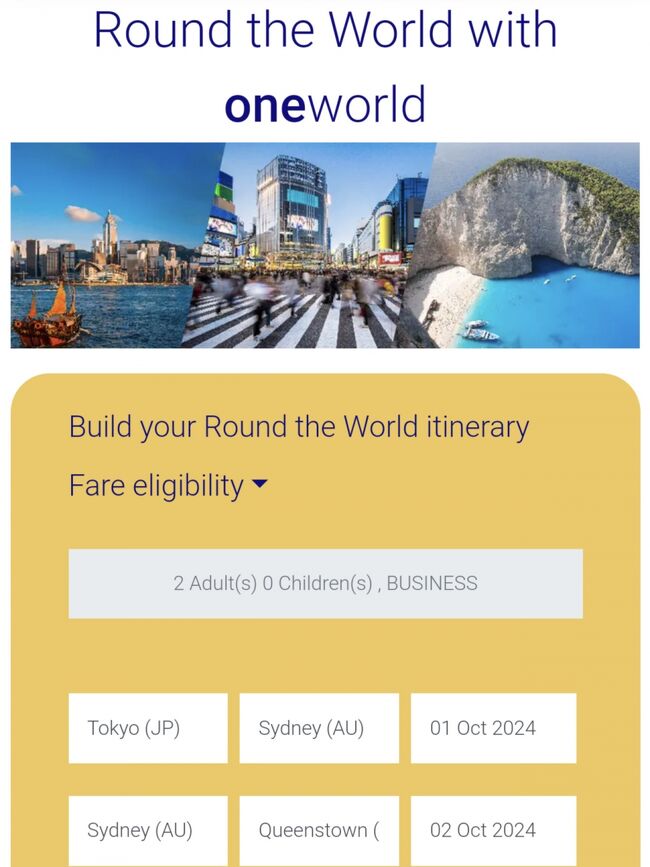Change the 02 Oct 2024 date
Viewport: 650px width, 867px height.
click(493, 830)
